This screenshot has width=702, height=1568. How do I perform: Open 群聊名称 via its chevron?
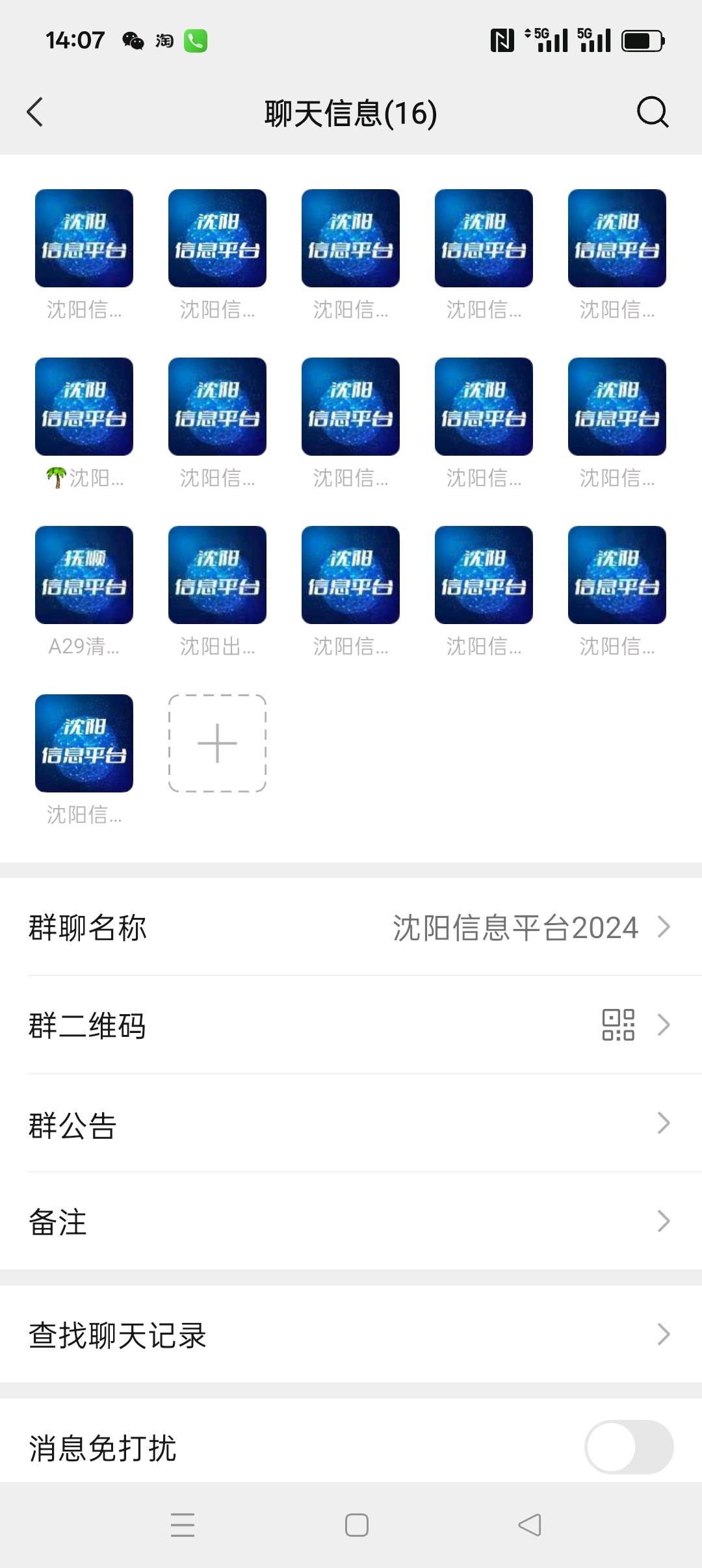click(664, 928)
